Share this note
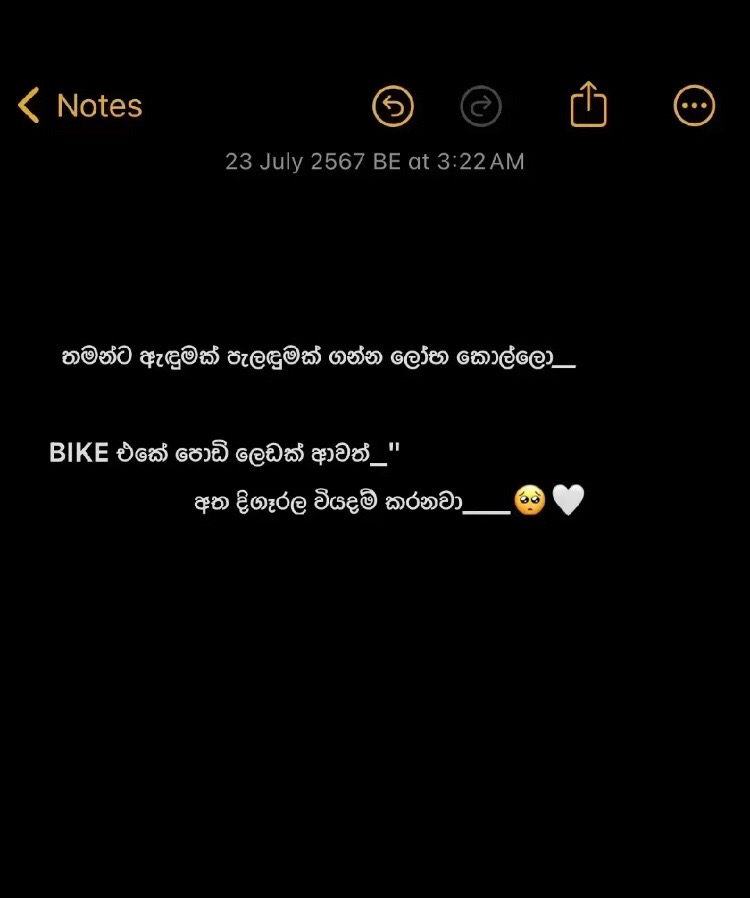This screenshot has height=898, width=750. pyautogui.click(x=588, y=105)
